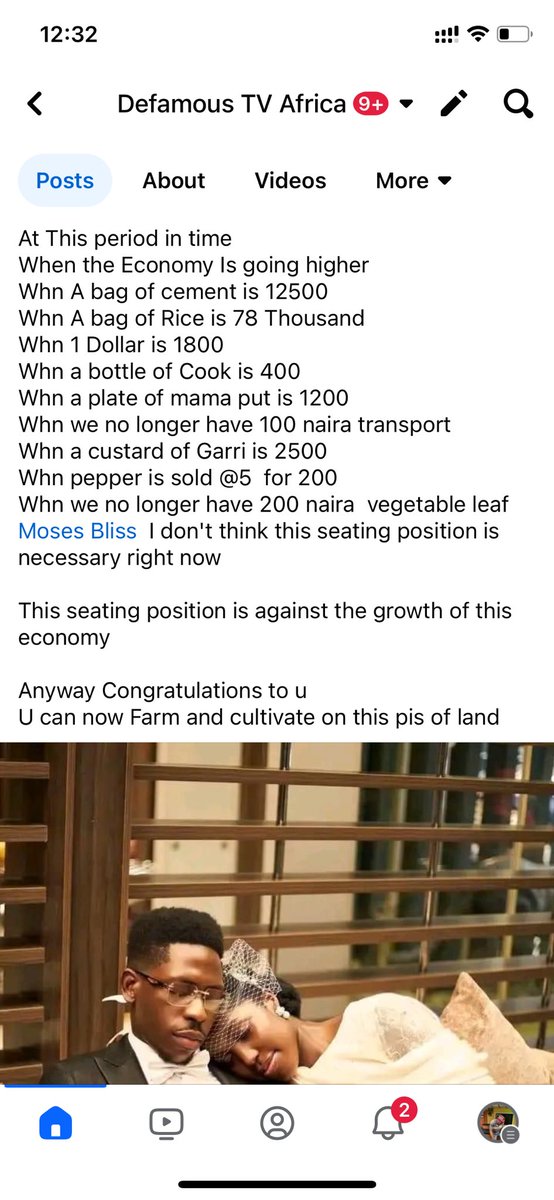Go to the Home feed tab

[x=56, y=1124]
